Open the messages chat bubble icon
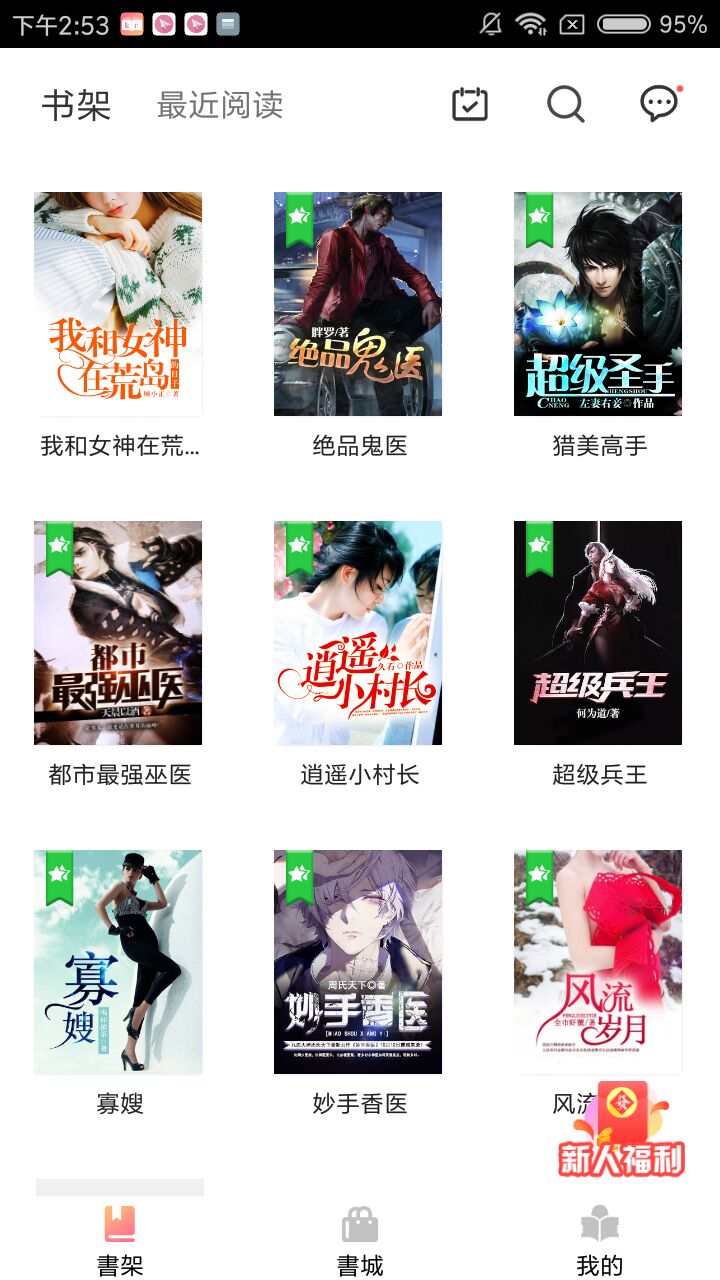 659,104
